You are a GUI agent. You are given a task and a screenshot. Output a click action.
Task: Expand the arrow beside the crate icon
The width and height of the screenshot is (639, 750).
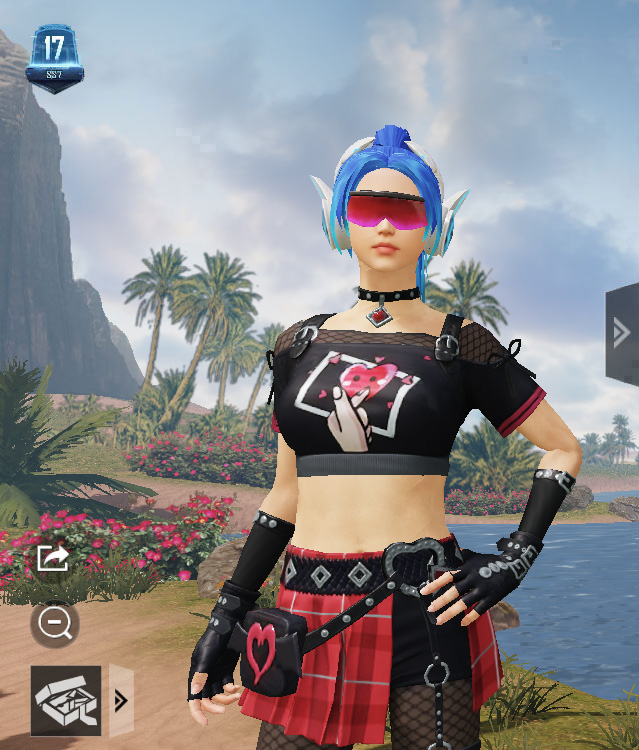121,700
